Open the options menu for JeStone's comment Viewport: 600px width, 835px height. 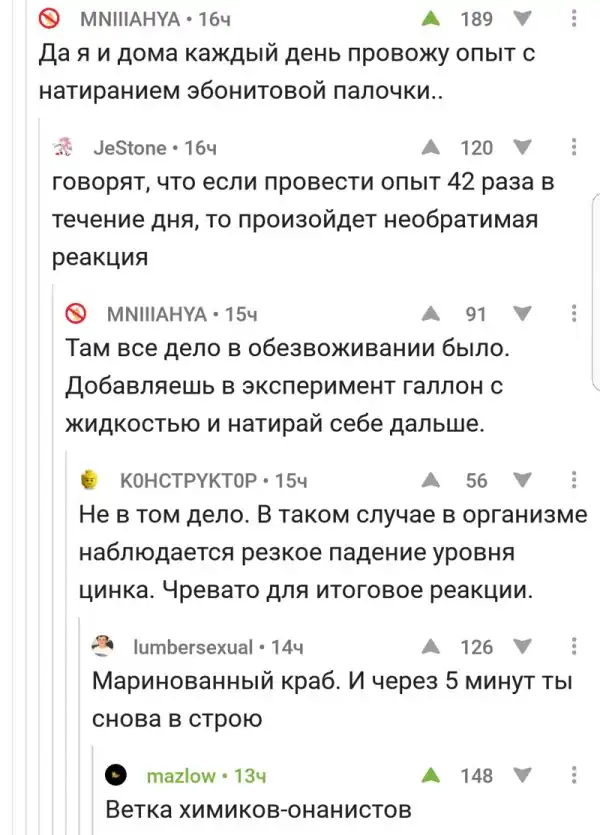click(571, 148)
